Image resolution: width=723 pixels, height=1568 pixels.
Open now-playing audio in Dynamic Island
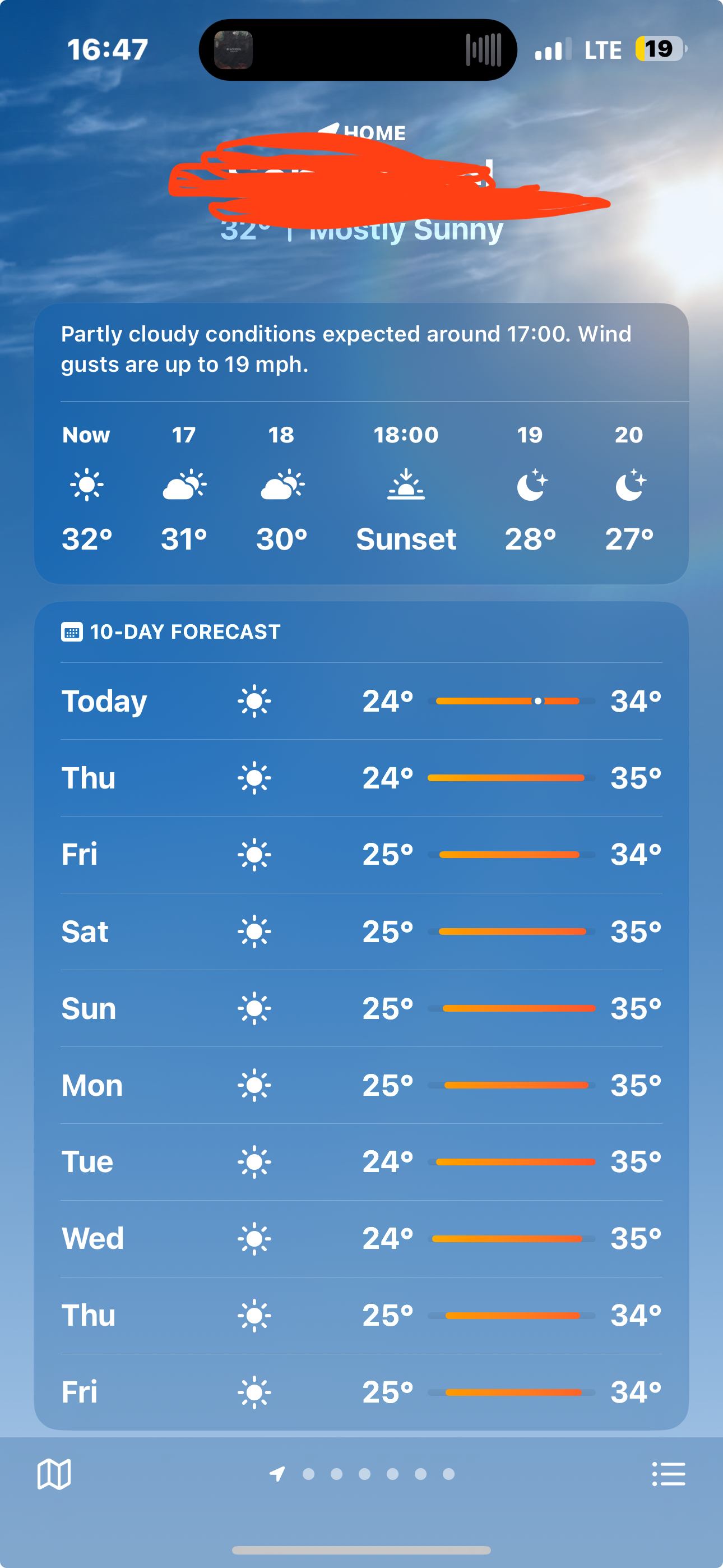coord(358,50)
